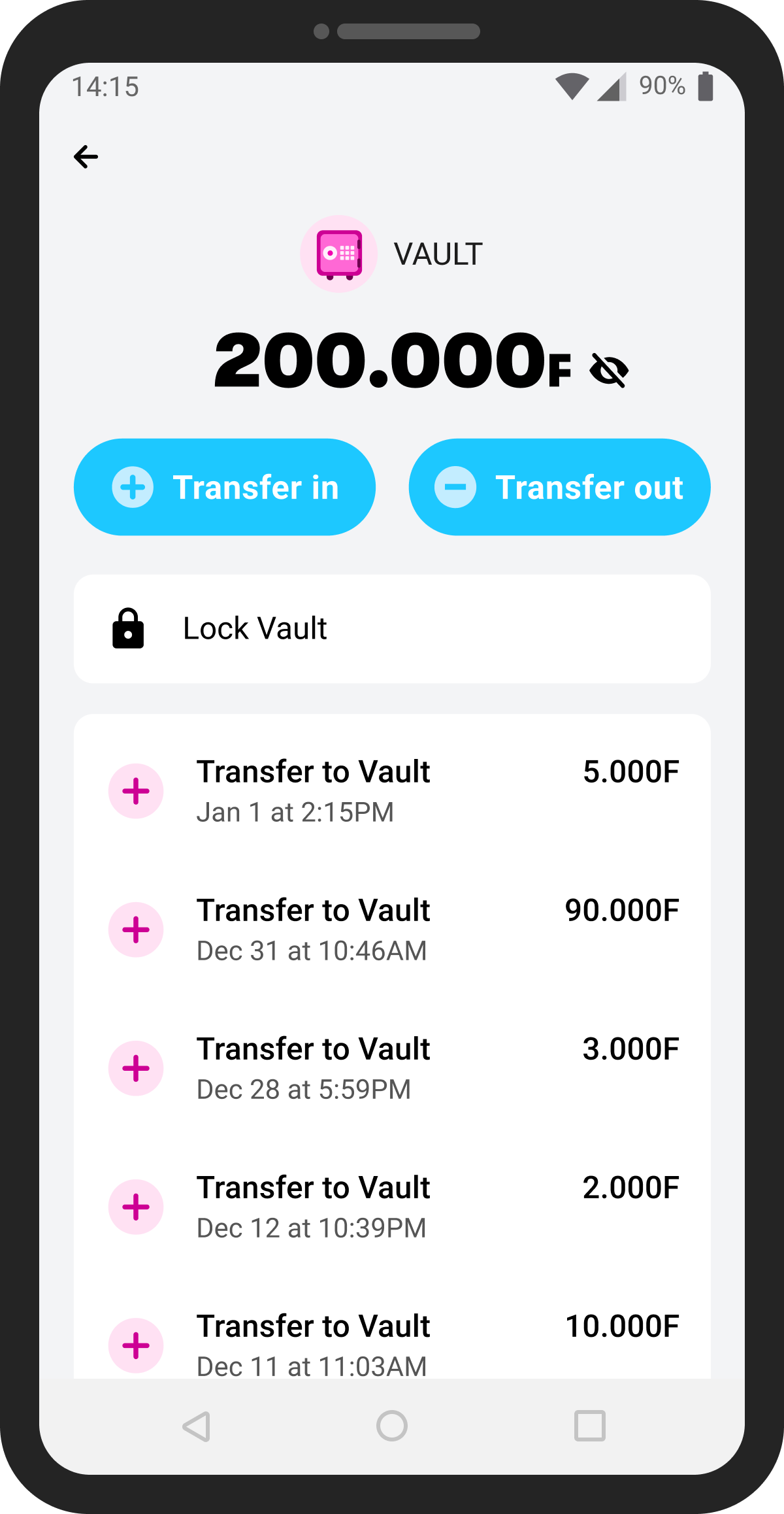Open the 5.000F transfer details
Image resolution: width=784 pixels, height=1514 pixels.
tap(392, 791)
